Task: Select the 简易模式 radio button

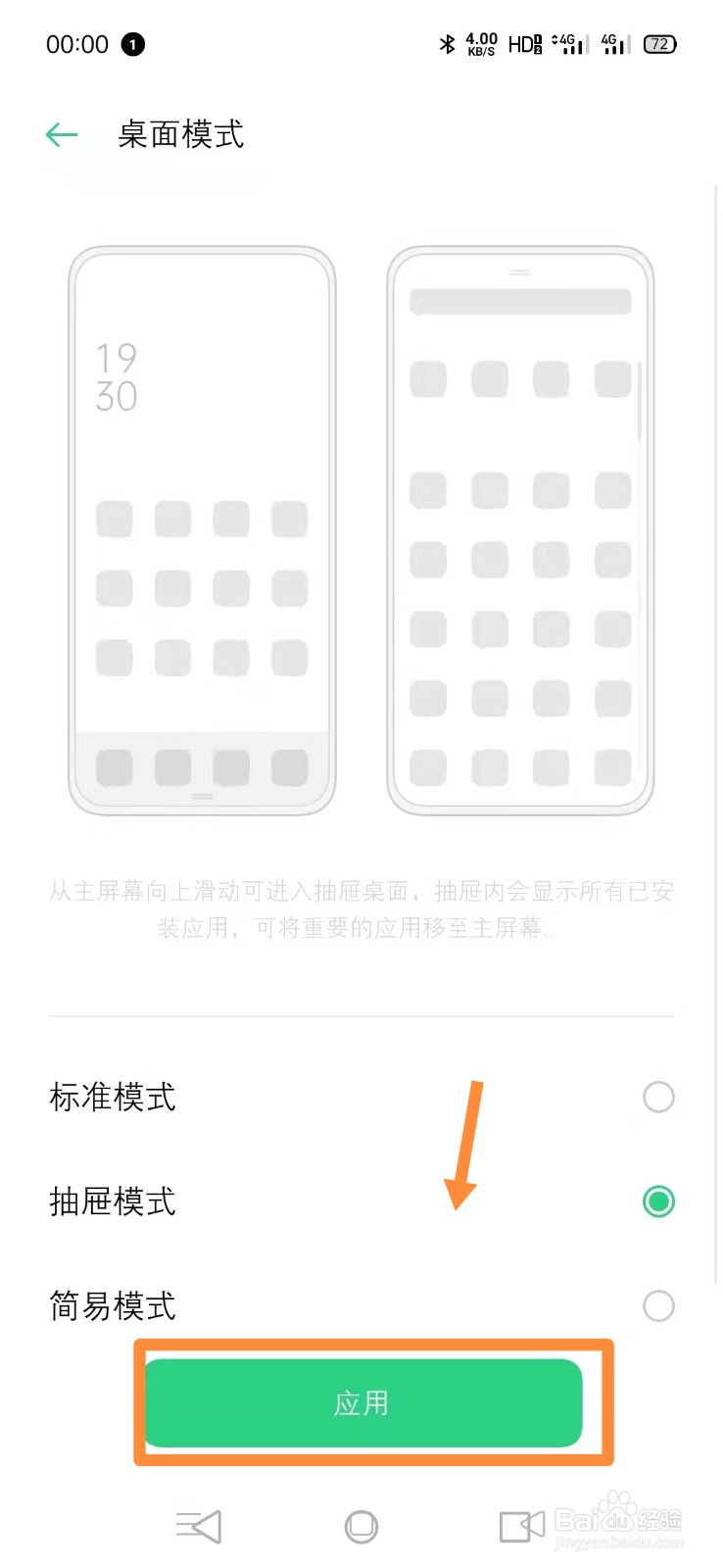Action: (x=658, y=1306)
